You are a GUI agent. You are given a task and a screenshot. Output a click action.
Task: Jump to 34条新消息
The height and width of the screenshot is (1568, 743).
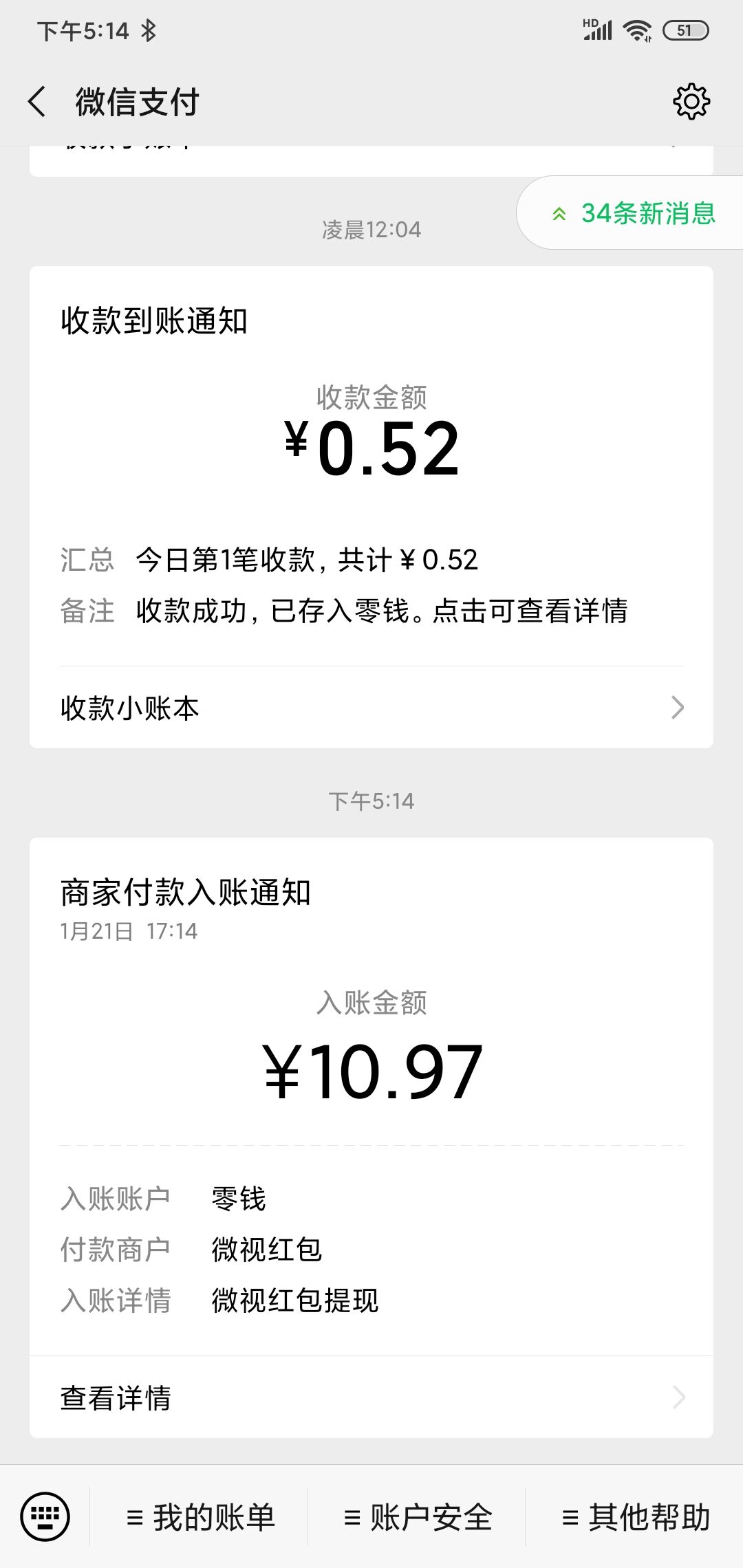coord(632,213)
